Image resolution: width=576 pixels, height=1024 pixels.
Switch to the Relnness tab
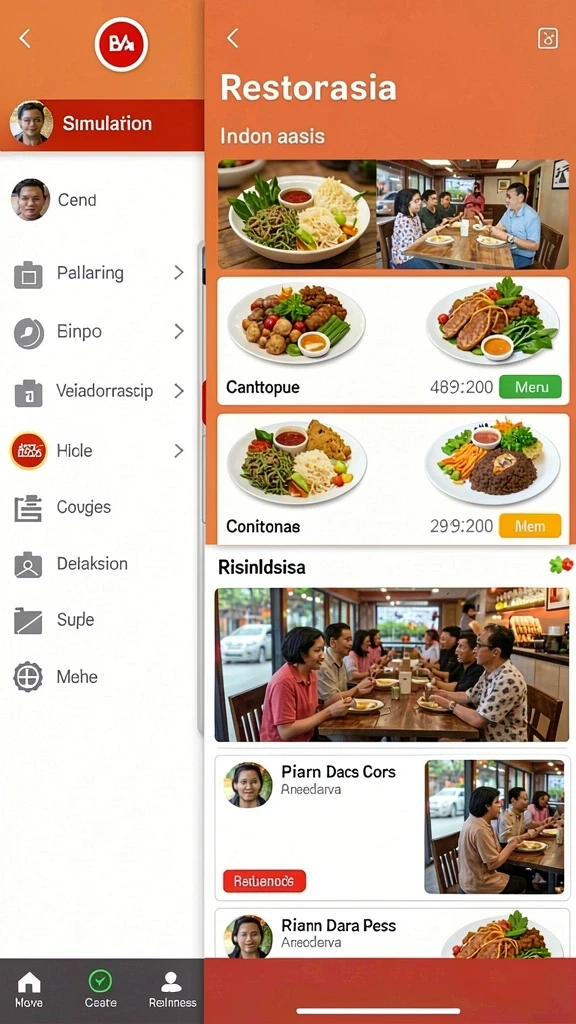coord(172,990)
